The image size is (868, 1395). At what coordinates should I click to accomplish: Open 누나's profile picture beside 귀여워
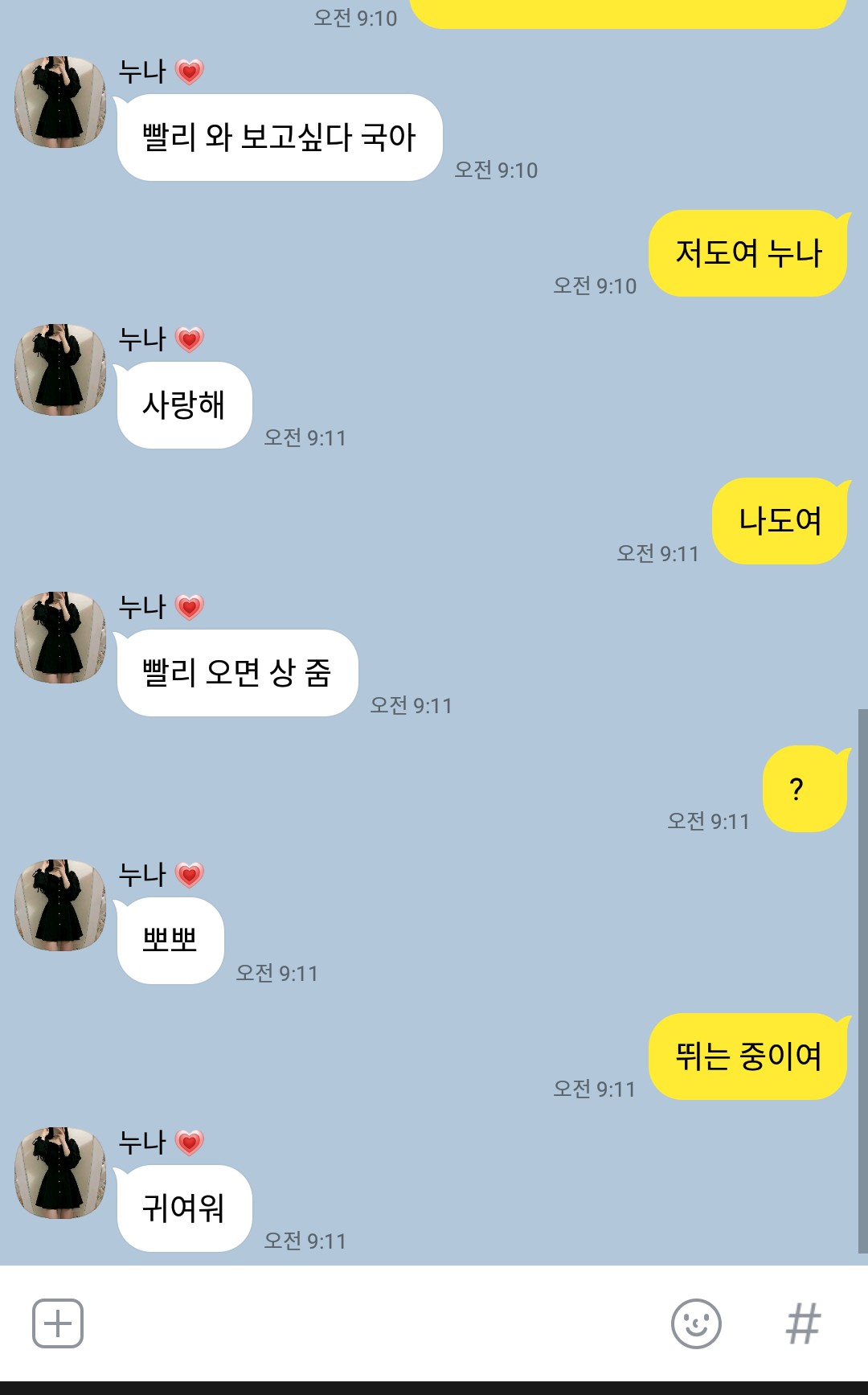pos(60,1172)
